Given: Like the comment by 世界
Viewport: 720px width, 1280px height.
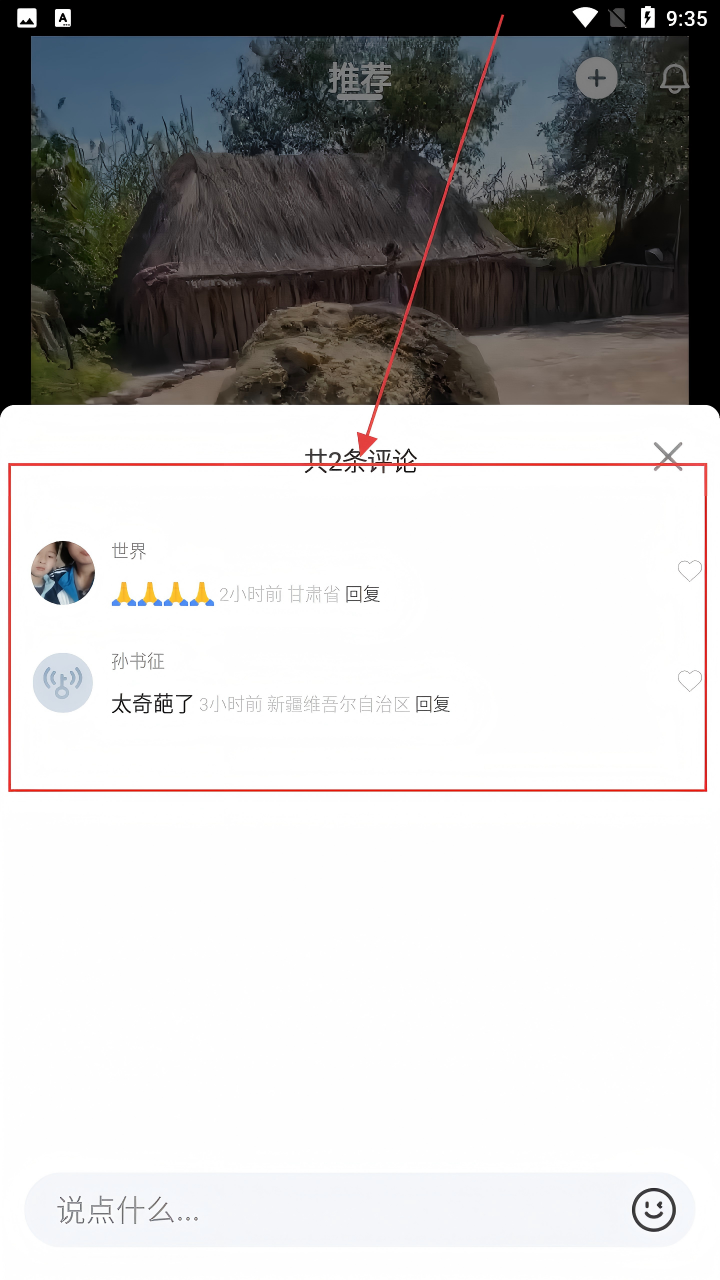Looking at the screenshot, I should click(689, 571).
